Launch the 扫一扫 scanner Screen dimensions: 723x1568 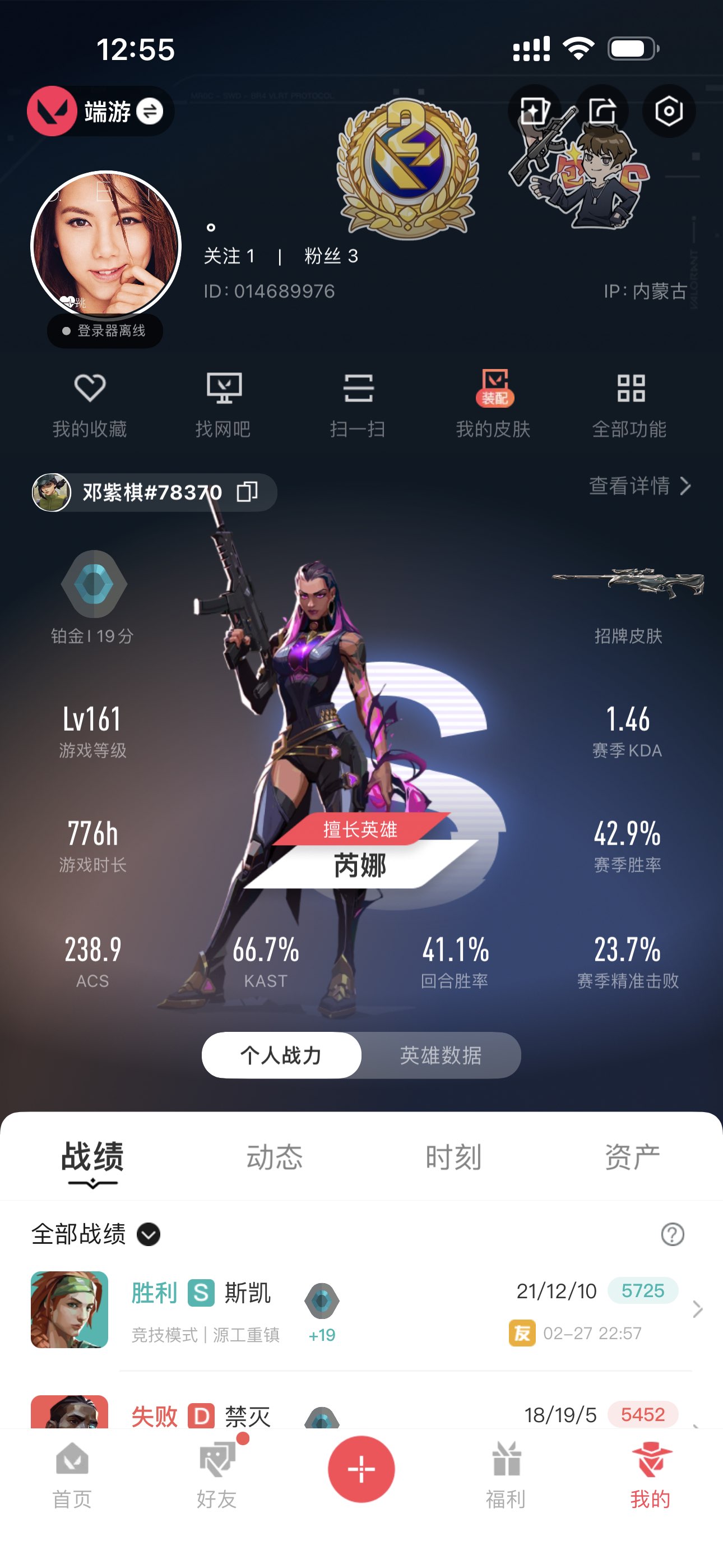[x=358, y=404]
